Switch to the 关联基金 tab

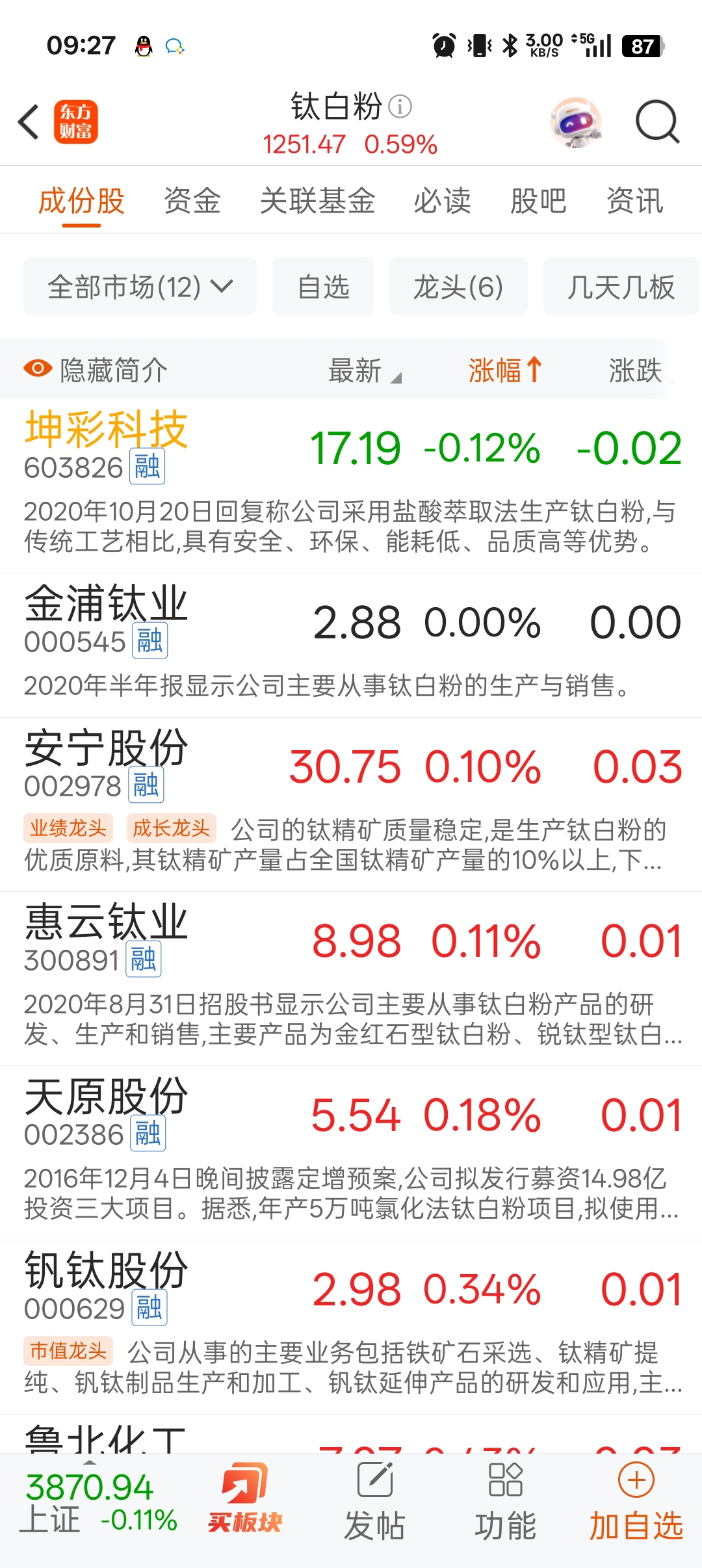click(317, 200)
